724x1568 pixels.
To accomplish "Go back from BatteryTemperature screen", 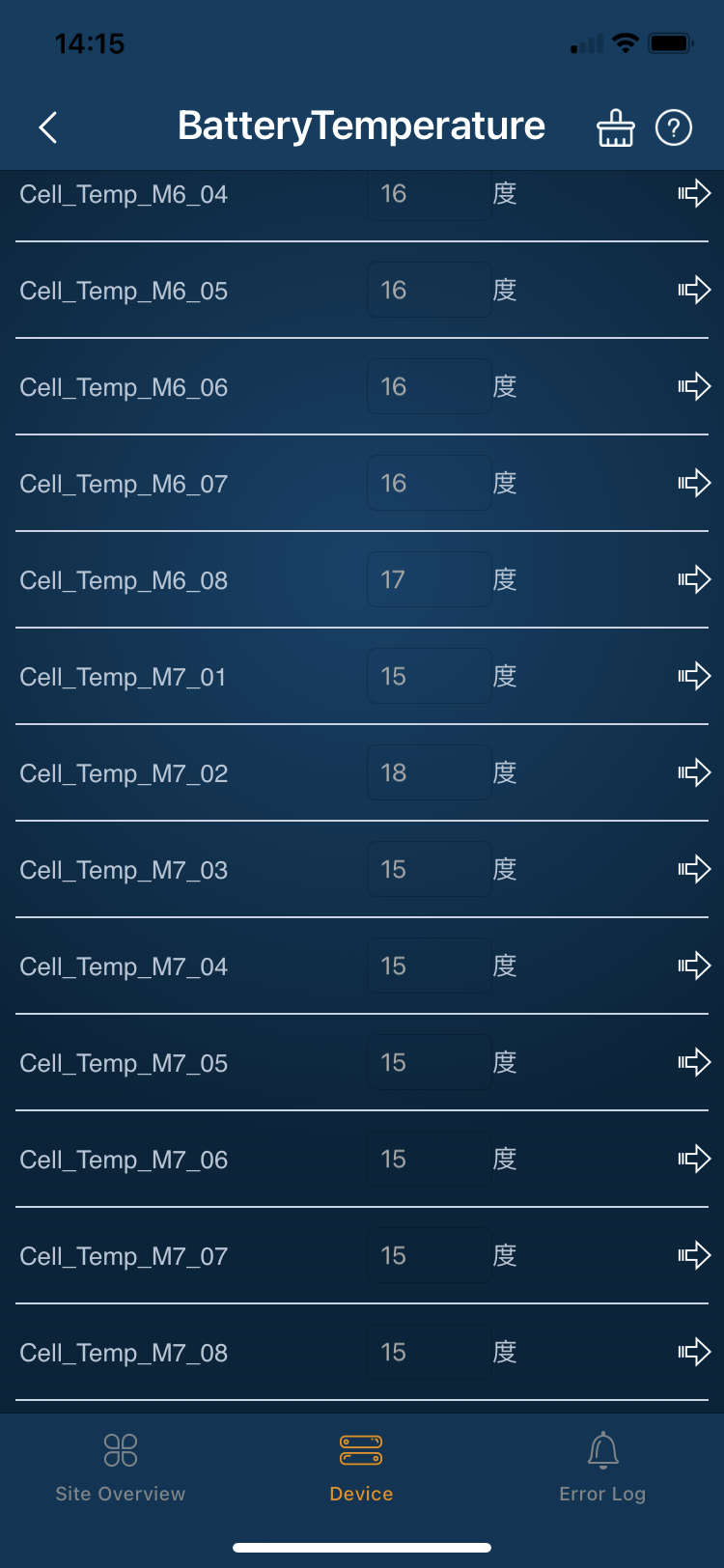I will tap(48, 127).
